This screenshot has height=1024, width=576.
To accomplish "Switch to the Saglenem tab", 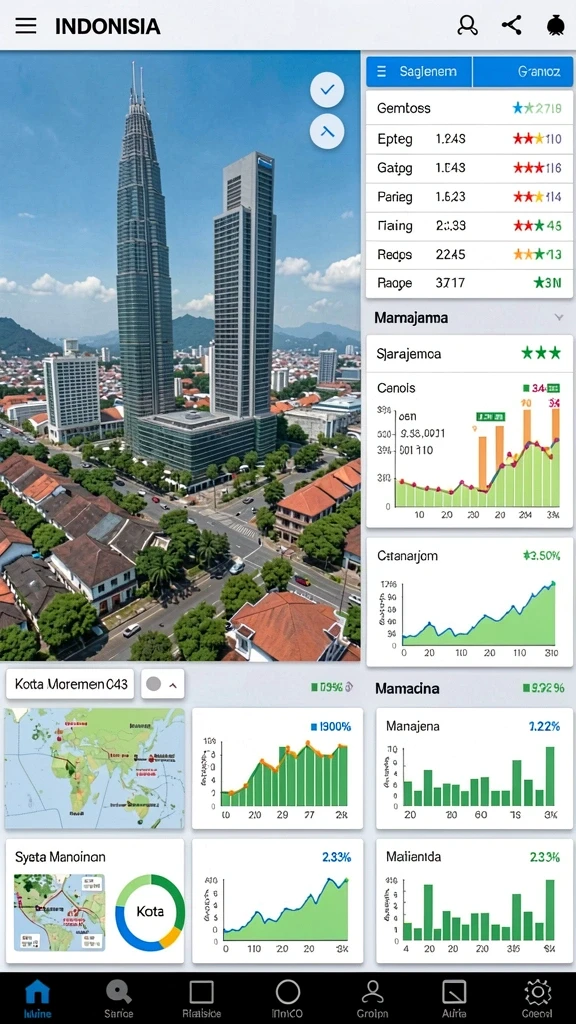I will [419, 72].
